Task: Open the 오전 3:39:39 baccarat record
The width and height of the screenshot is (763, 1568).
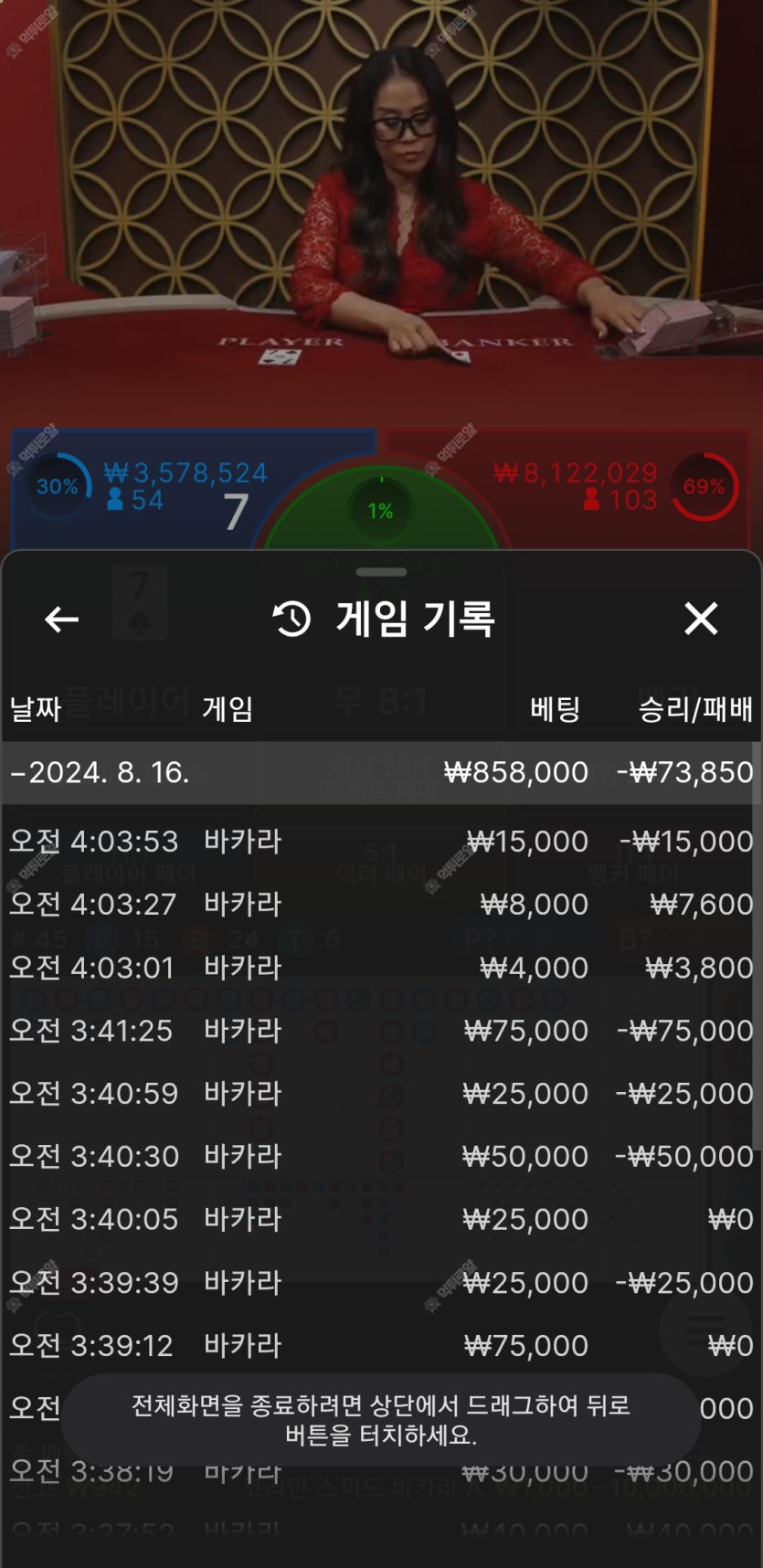Action: (x=380, y=1283)
